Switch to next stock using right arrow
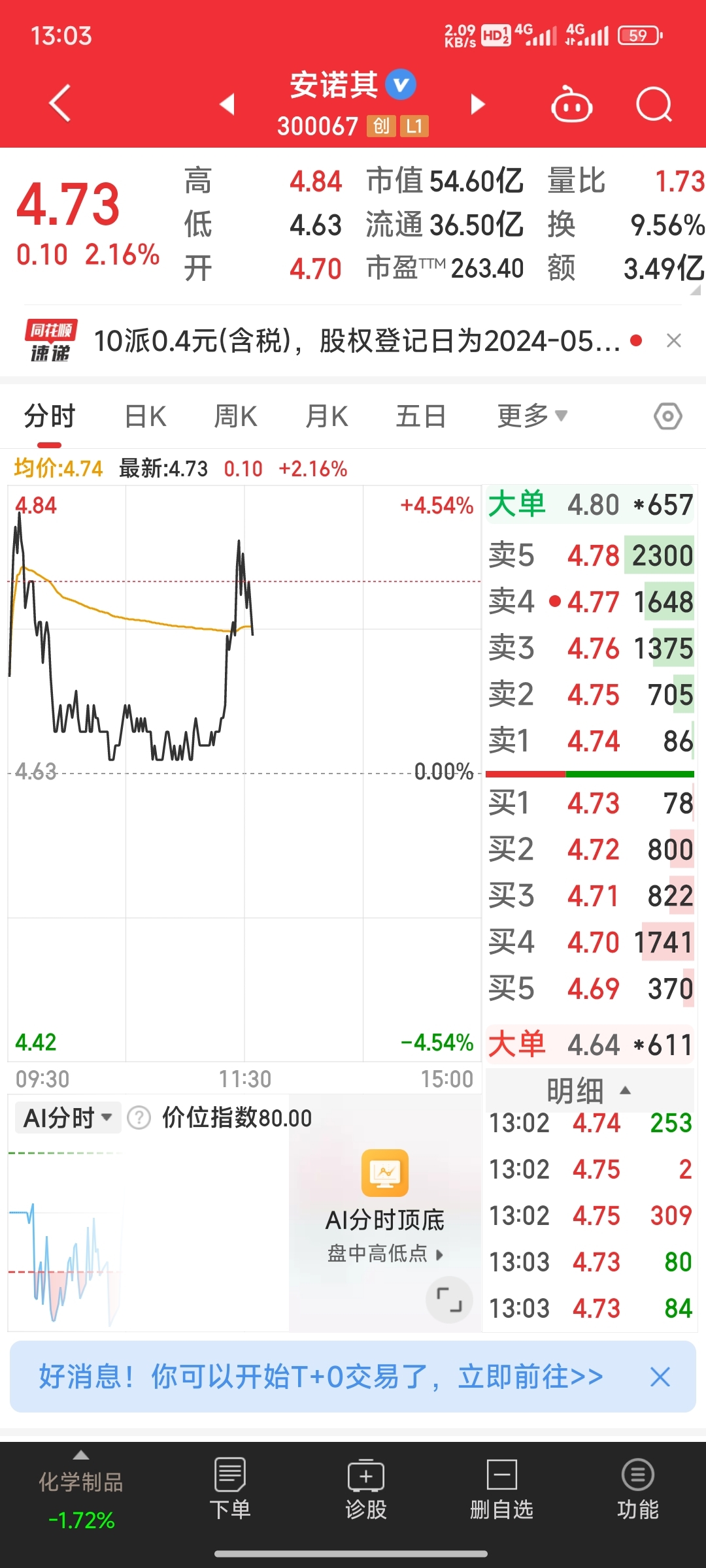 478,105
